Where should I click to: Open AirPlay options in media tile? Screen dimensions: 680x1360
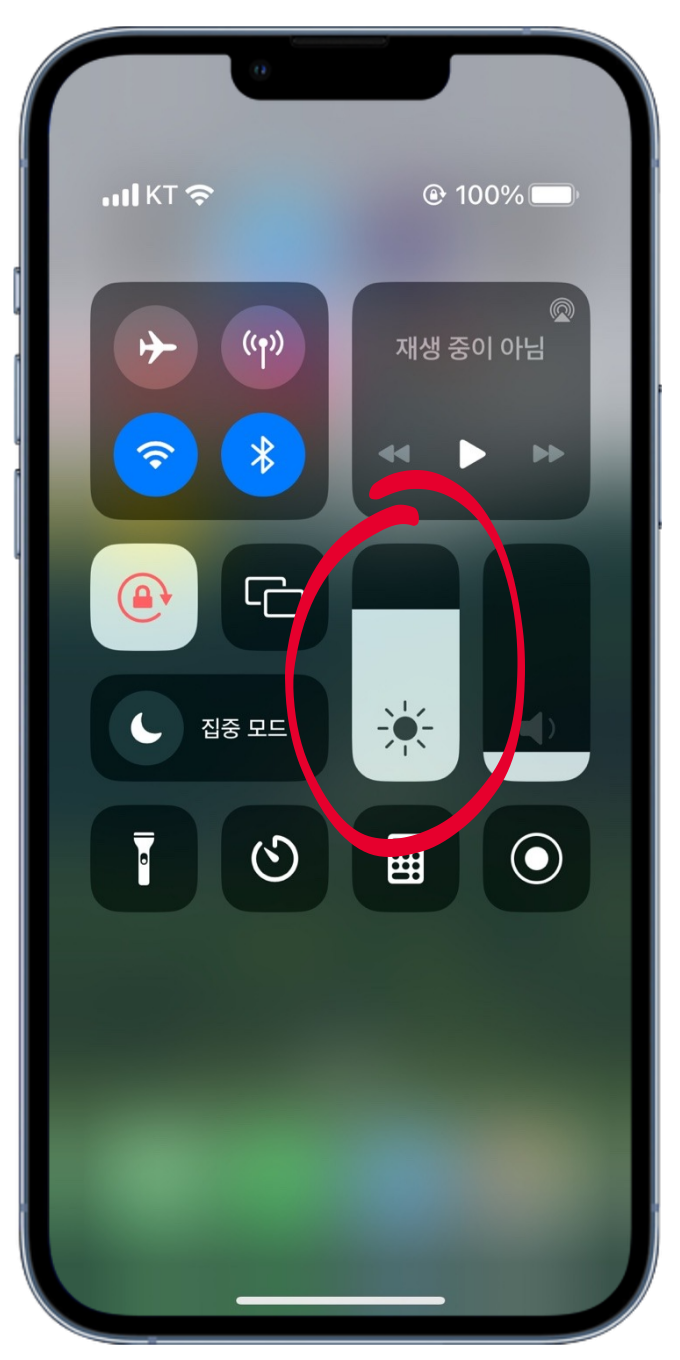562,311
